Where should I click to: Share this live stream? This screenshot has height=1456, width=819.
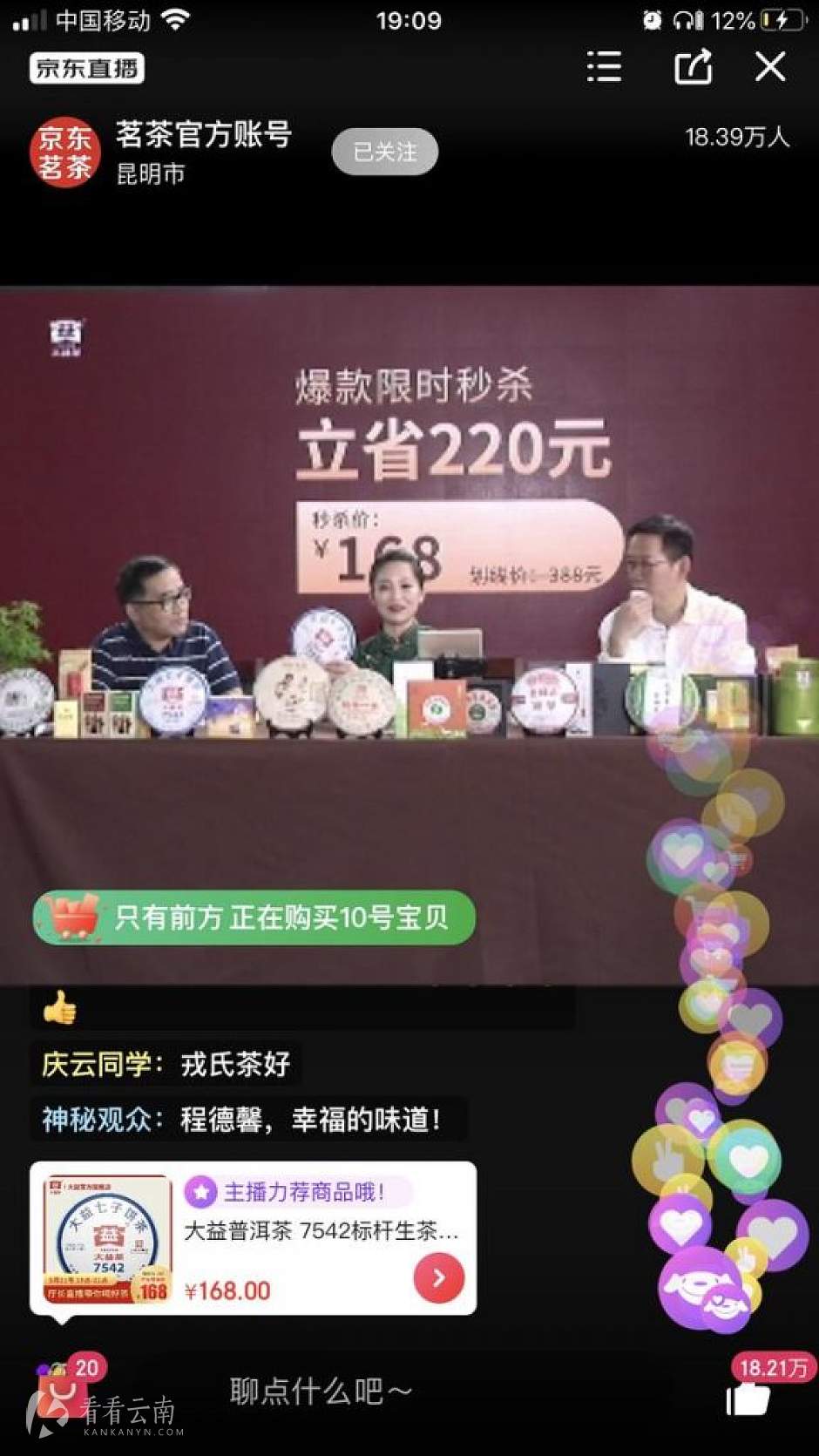click(x=694, y=67)
